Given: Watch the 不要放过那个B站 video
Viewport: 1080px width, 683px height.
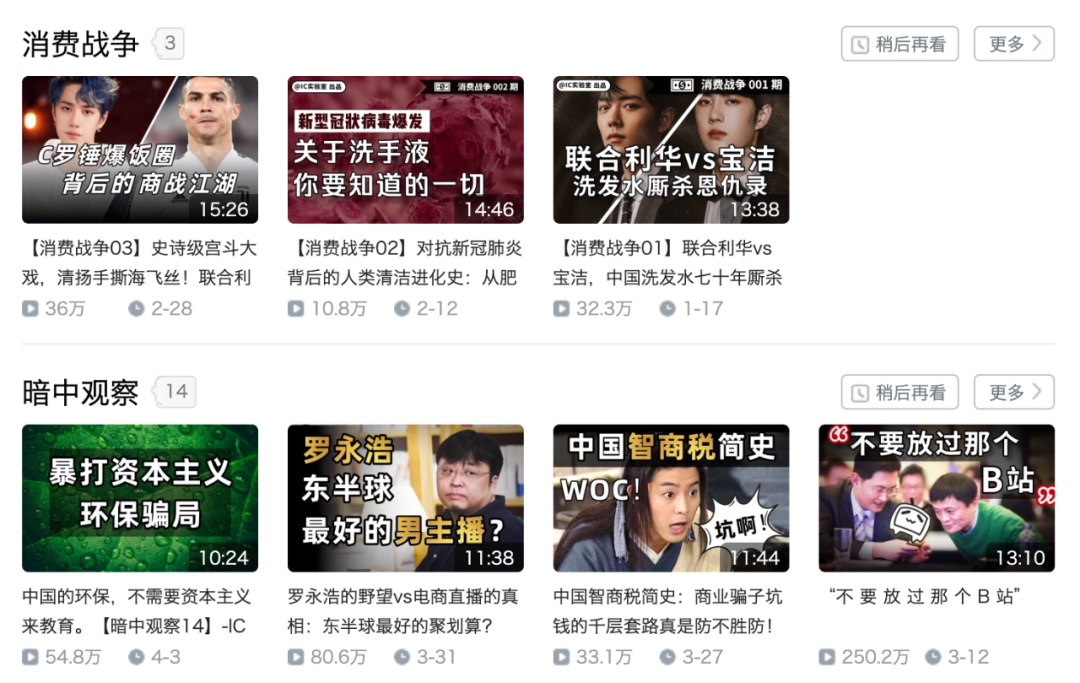Looking at the screenshot, I should (936, 498).
